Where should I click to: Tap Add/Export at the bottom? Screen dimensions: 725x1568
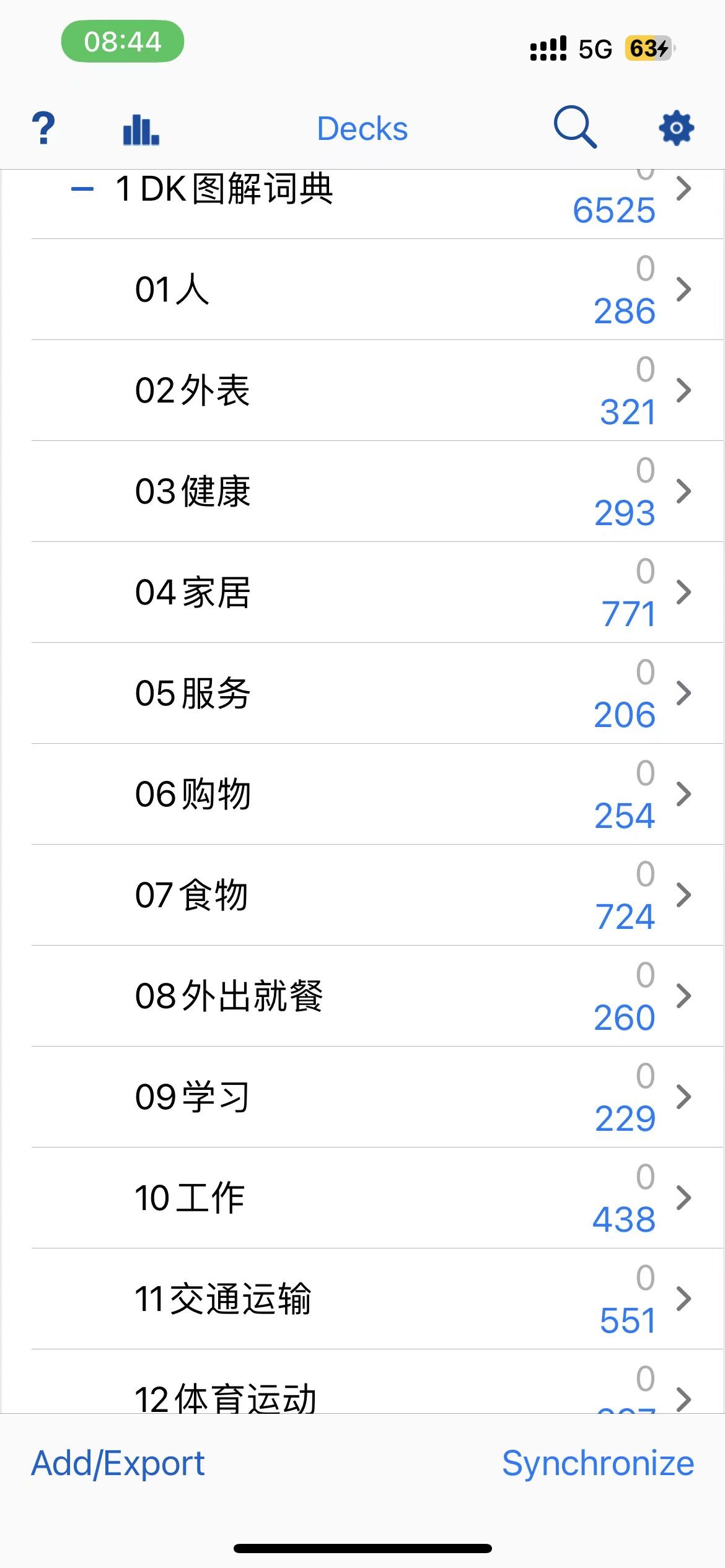(x=118, y=1464)
